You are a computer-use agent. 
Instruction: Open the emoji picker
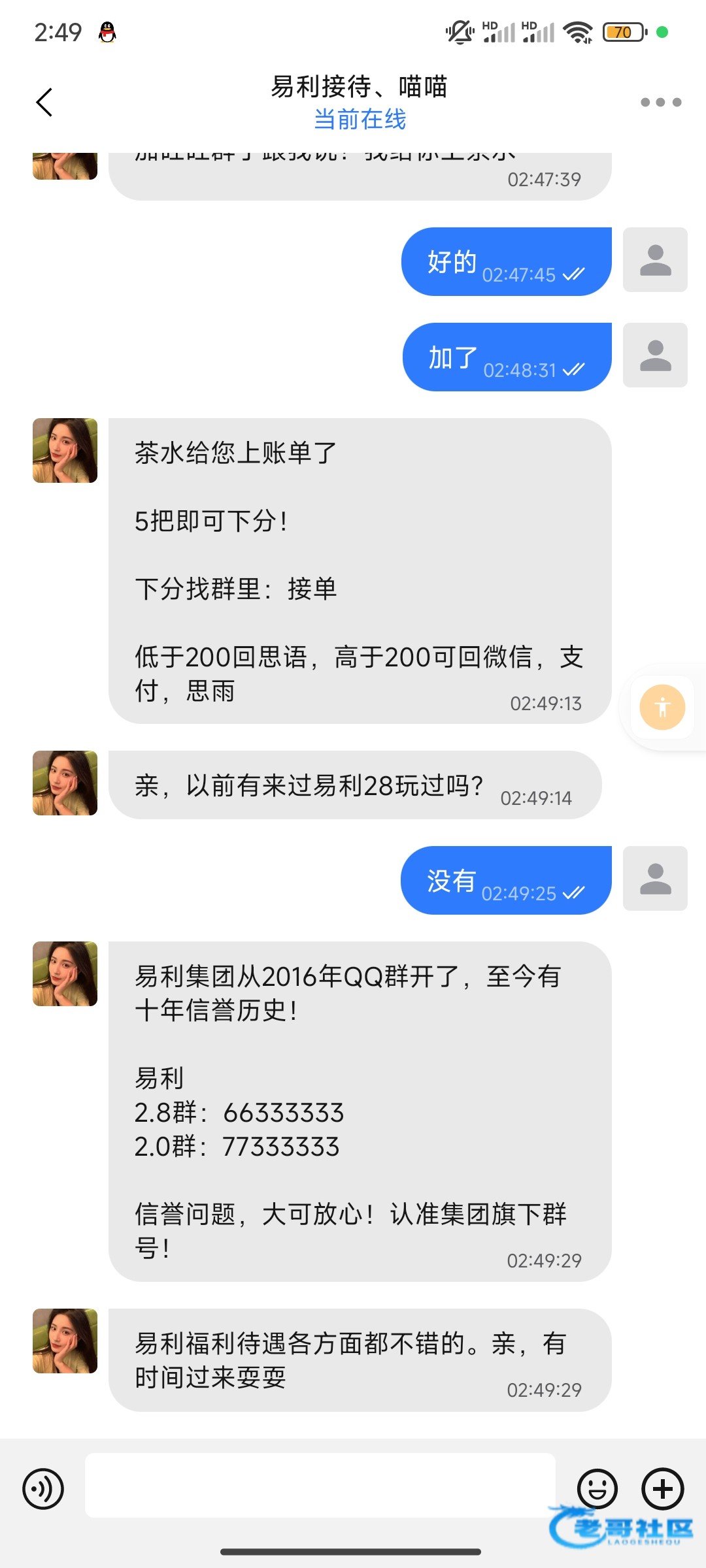click(597, 1489)
